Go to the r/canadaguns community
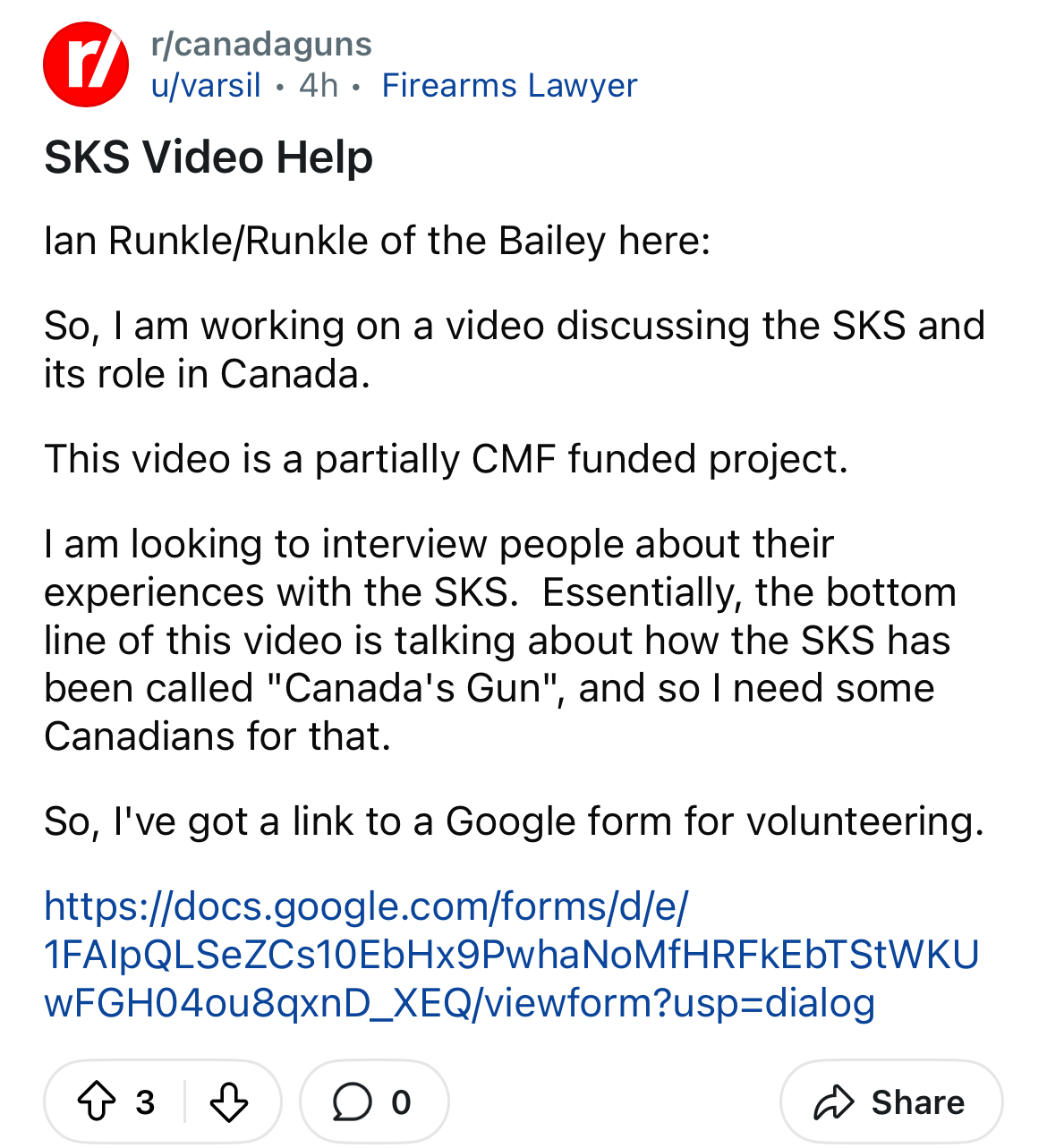The image size is (1047, 1148). point(261,45)
